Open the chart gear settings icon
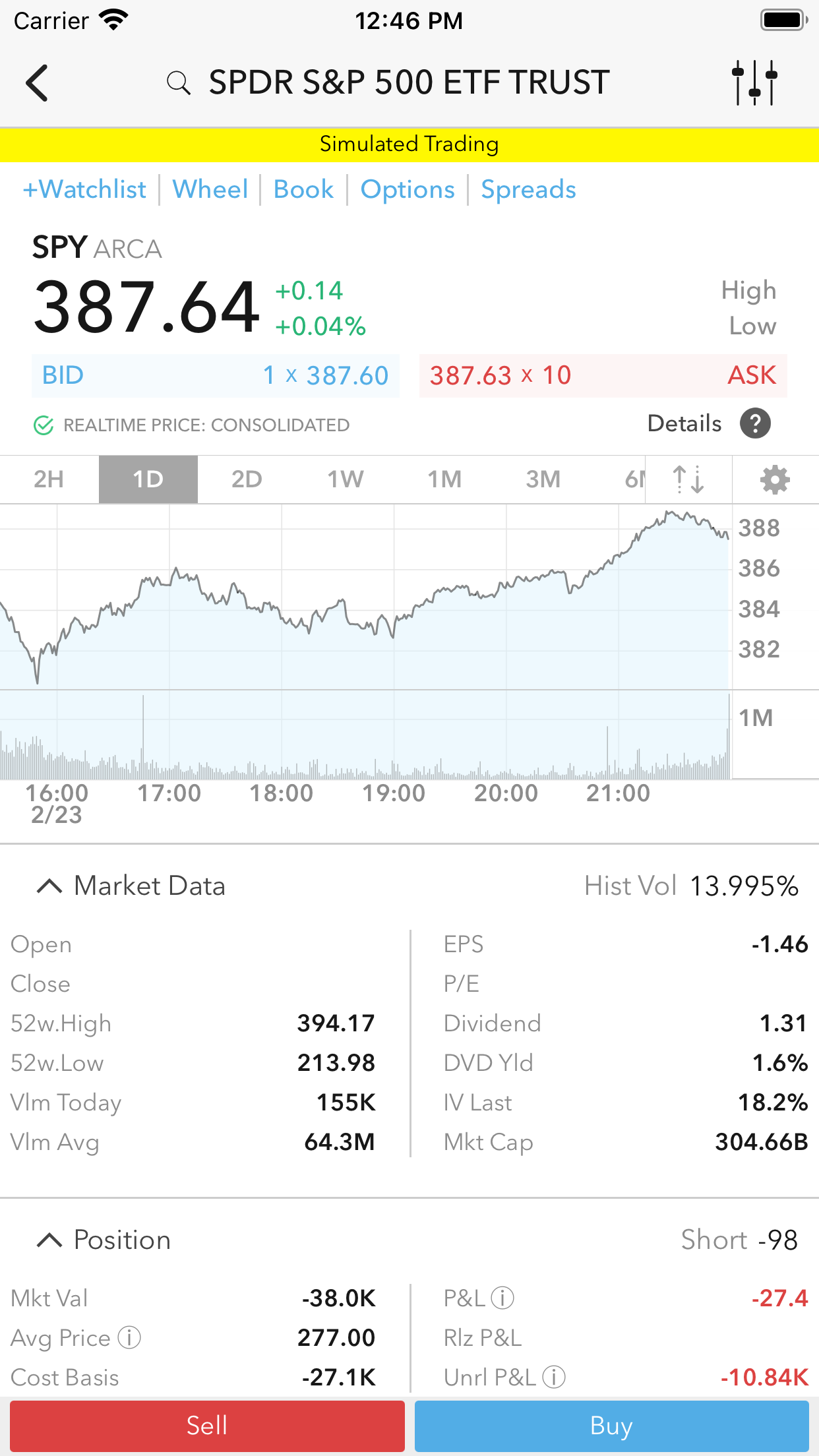The width and height of the screenshot is (819, 1456). pos(775,479)
